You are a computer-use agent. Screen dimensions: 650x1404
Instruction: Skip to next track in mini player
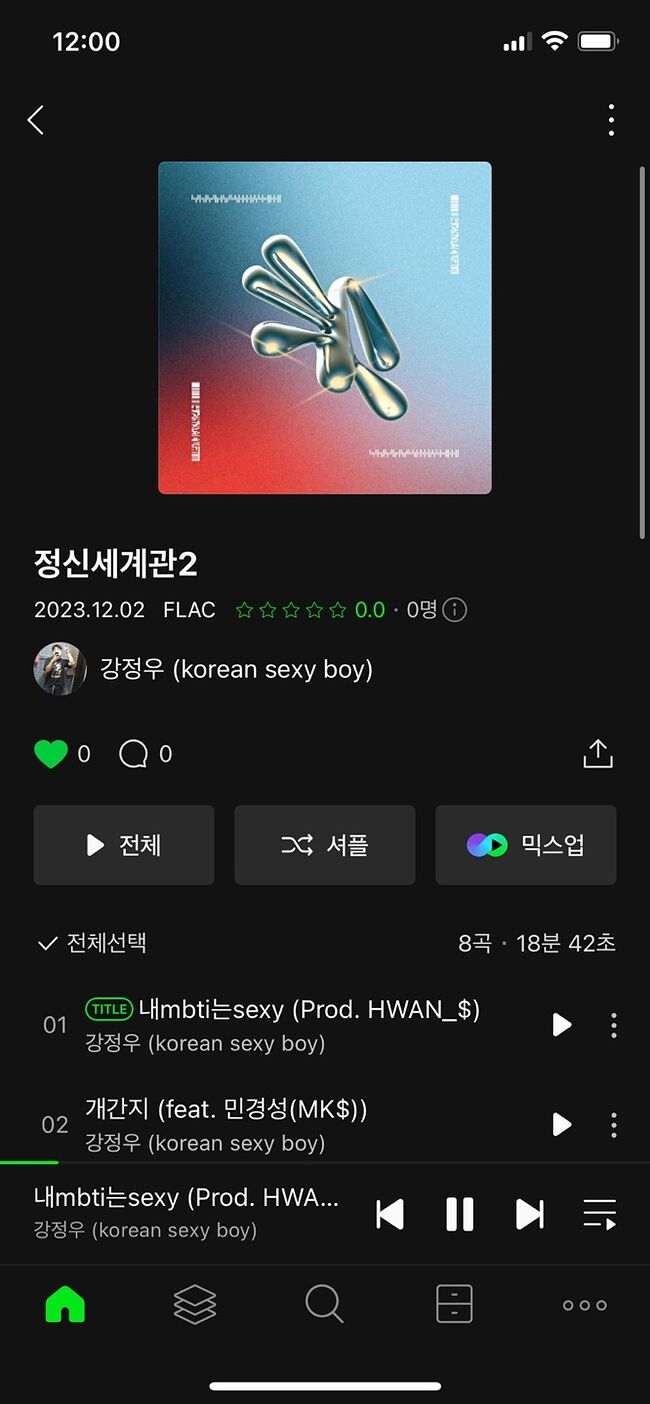tap(529, 1214)
